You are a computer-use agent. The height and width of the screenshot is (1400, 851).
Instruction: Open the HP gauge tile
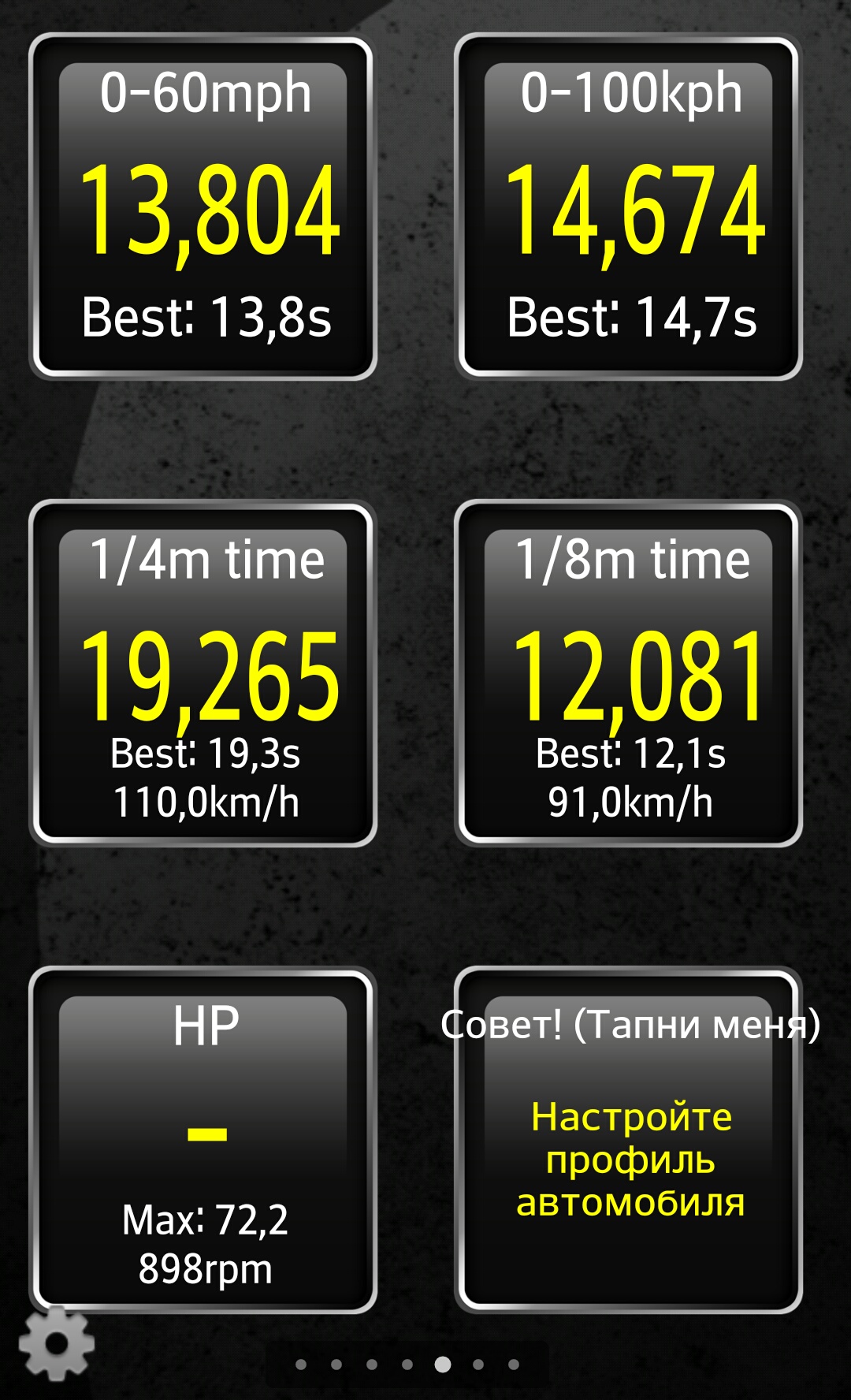coord(203,1140)
